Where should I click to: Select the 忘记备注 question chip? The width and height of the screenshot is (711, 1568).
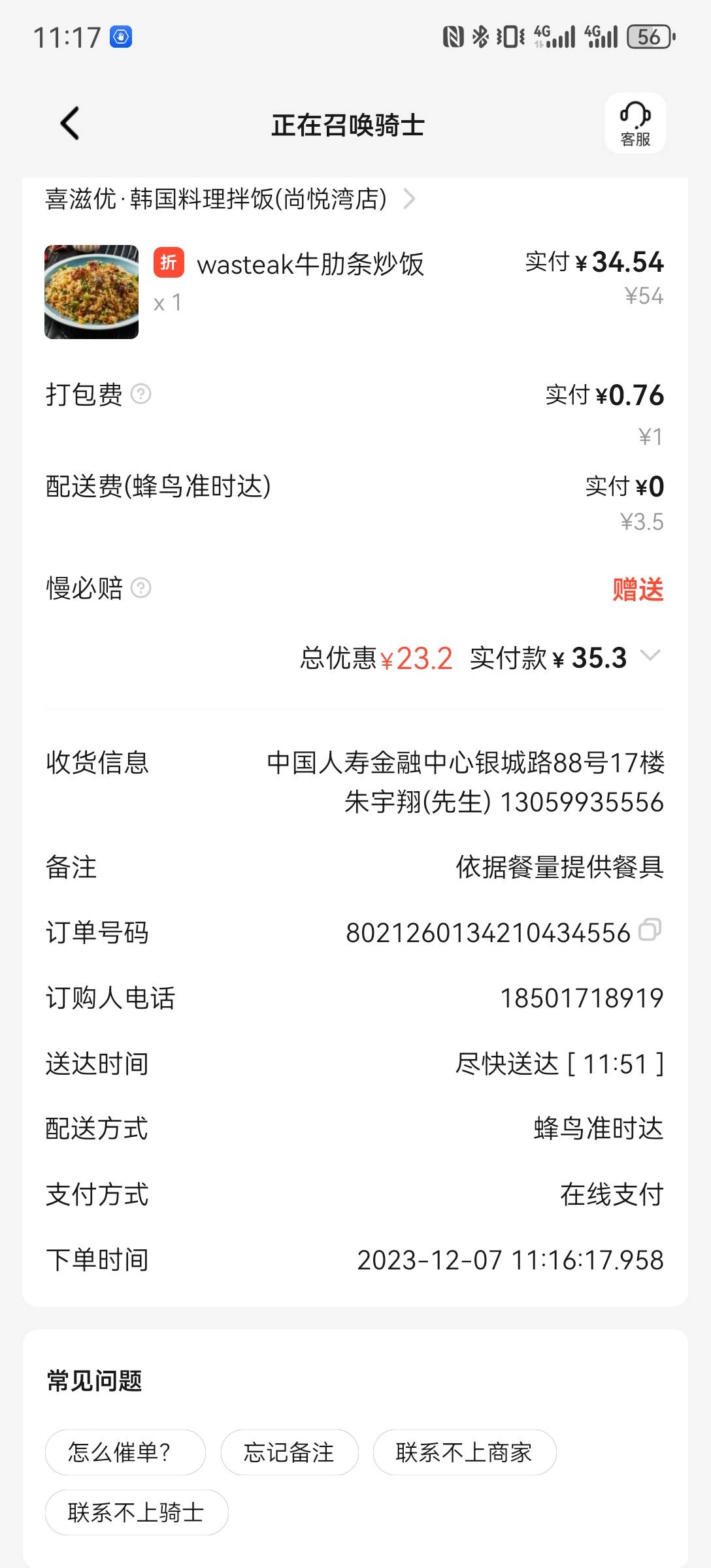pos(289,1452)
